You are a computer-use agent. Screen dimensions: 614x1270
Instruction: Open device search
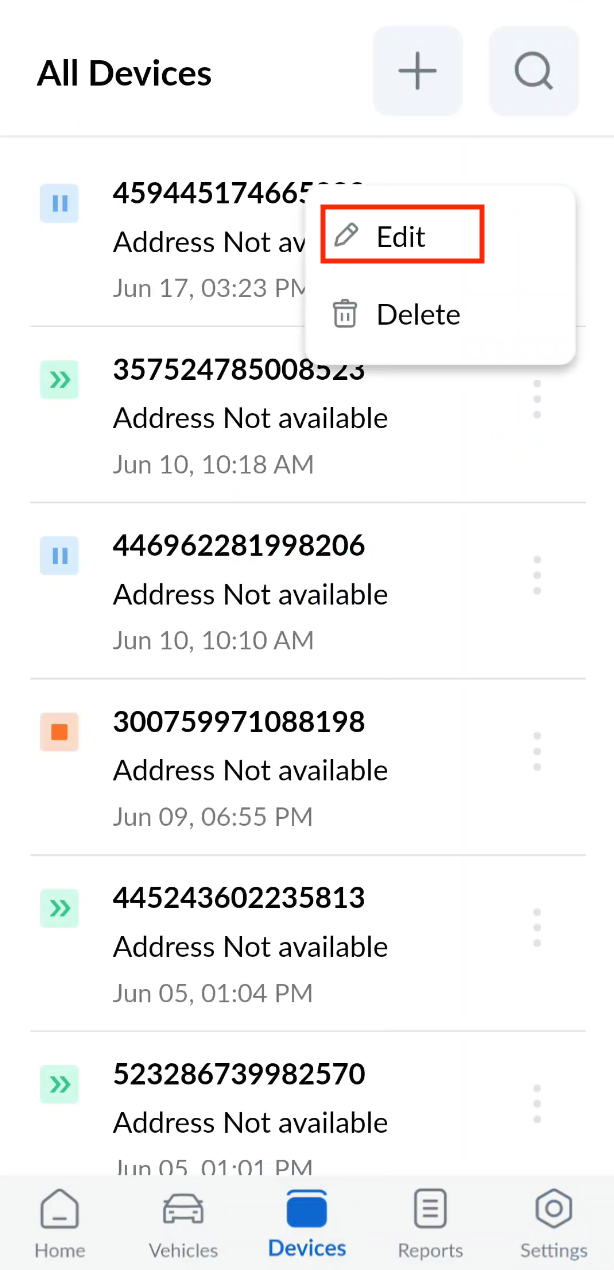[533, 72]
